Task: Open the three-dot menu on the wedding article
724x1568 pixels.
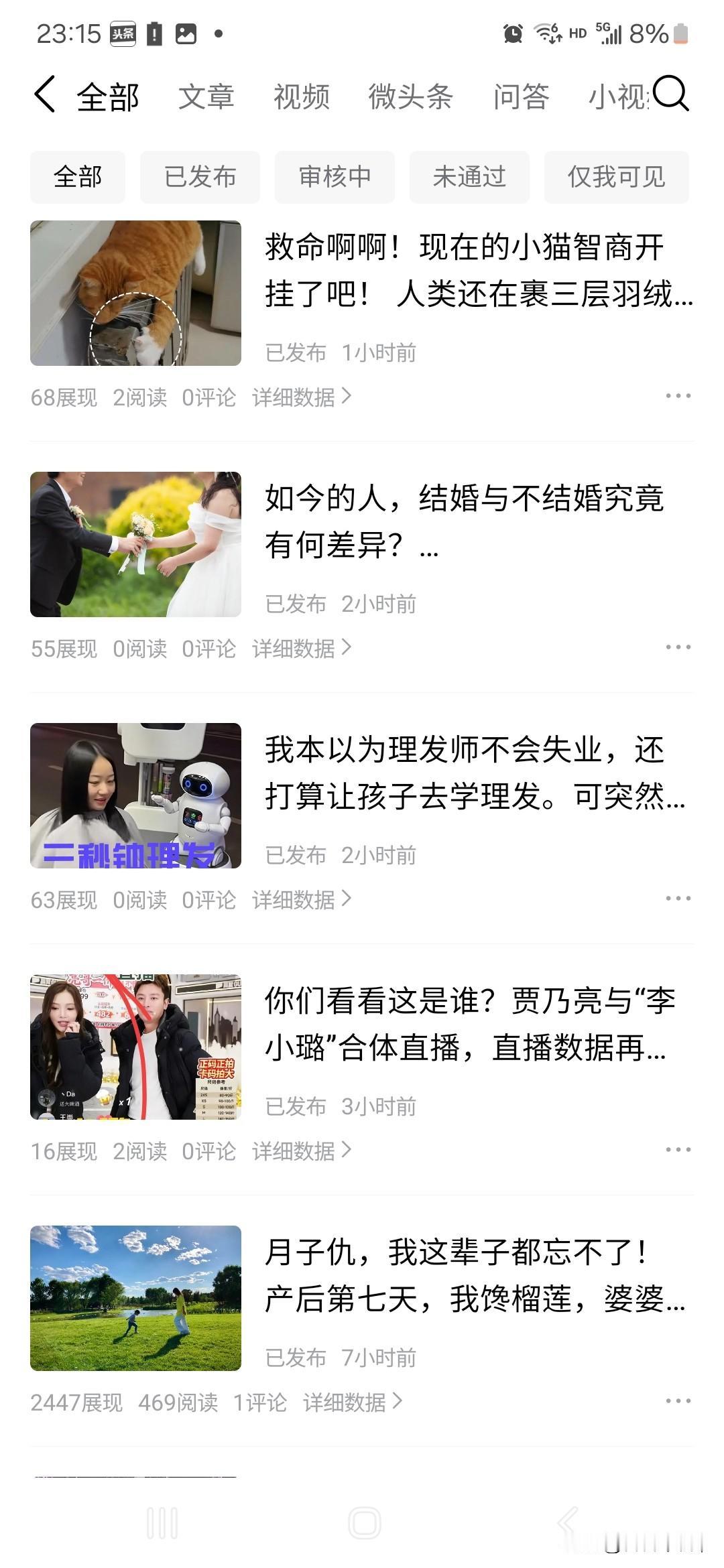Action: (679, 647)
